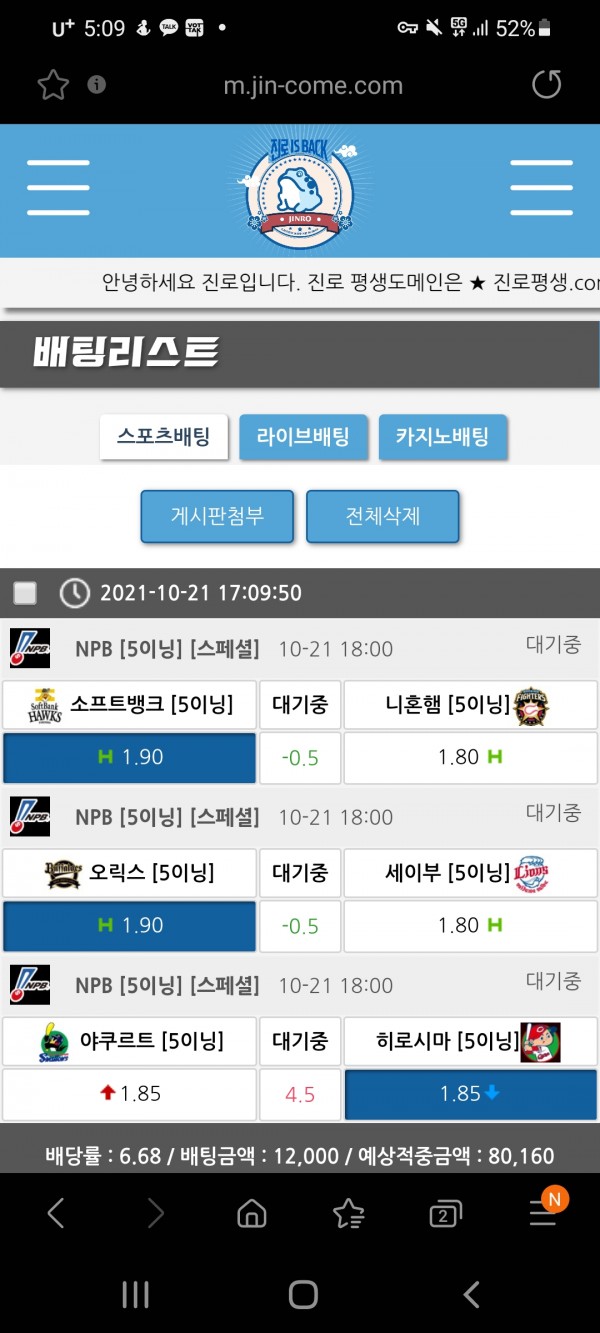Open the browser bookmarks list
The height and width of the screenshot is (1333, 600).
(348, 1214)
